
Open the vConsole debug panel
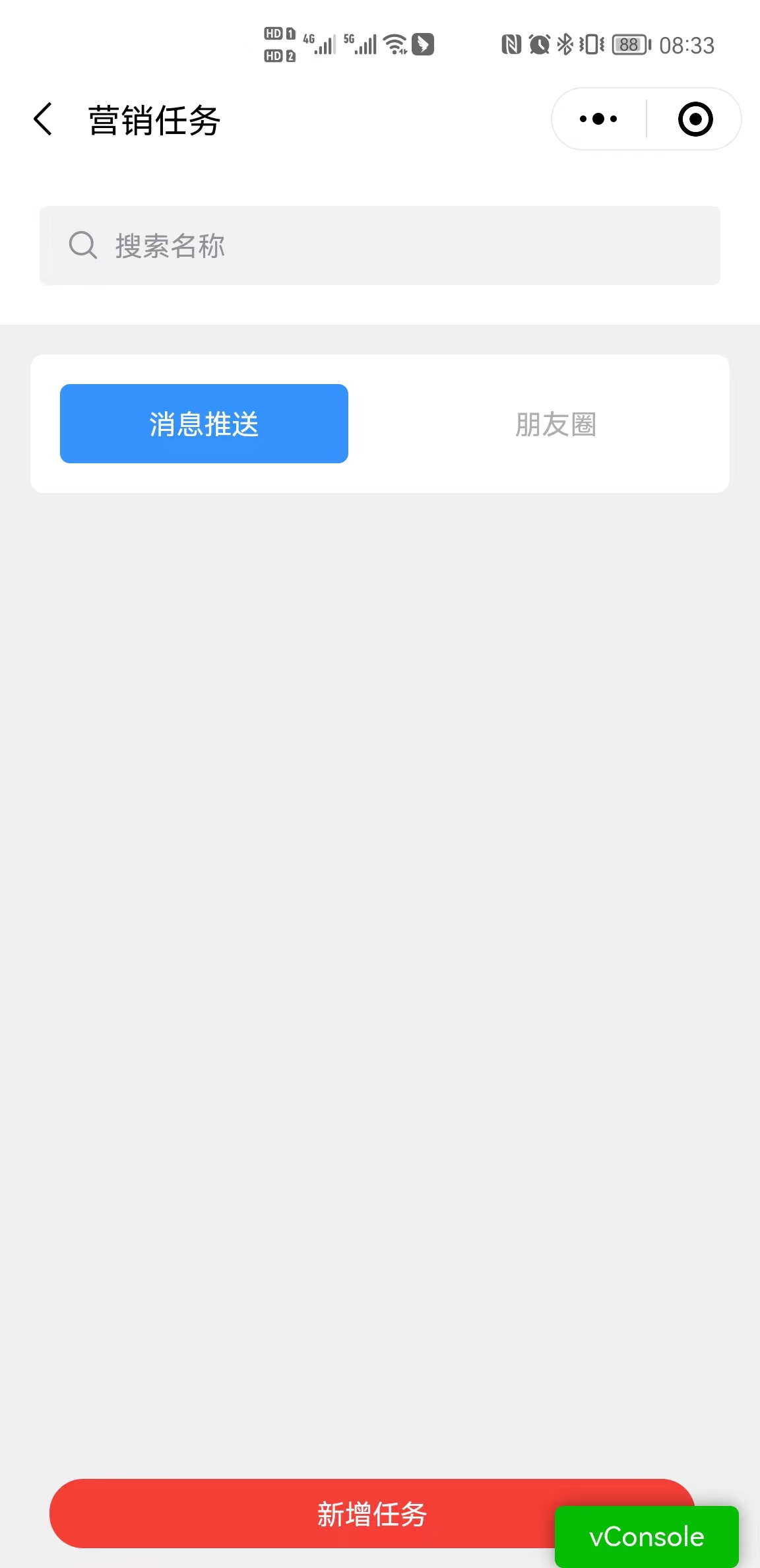(x=647, y=1536)
